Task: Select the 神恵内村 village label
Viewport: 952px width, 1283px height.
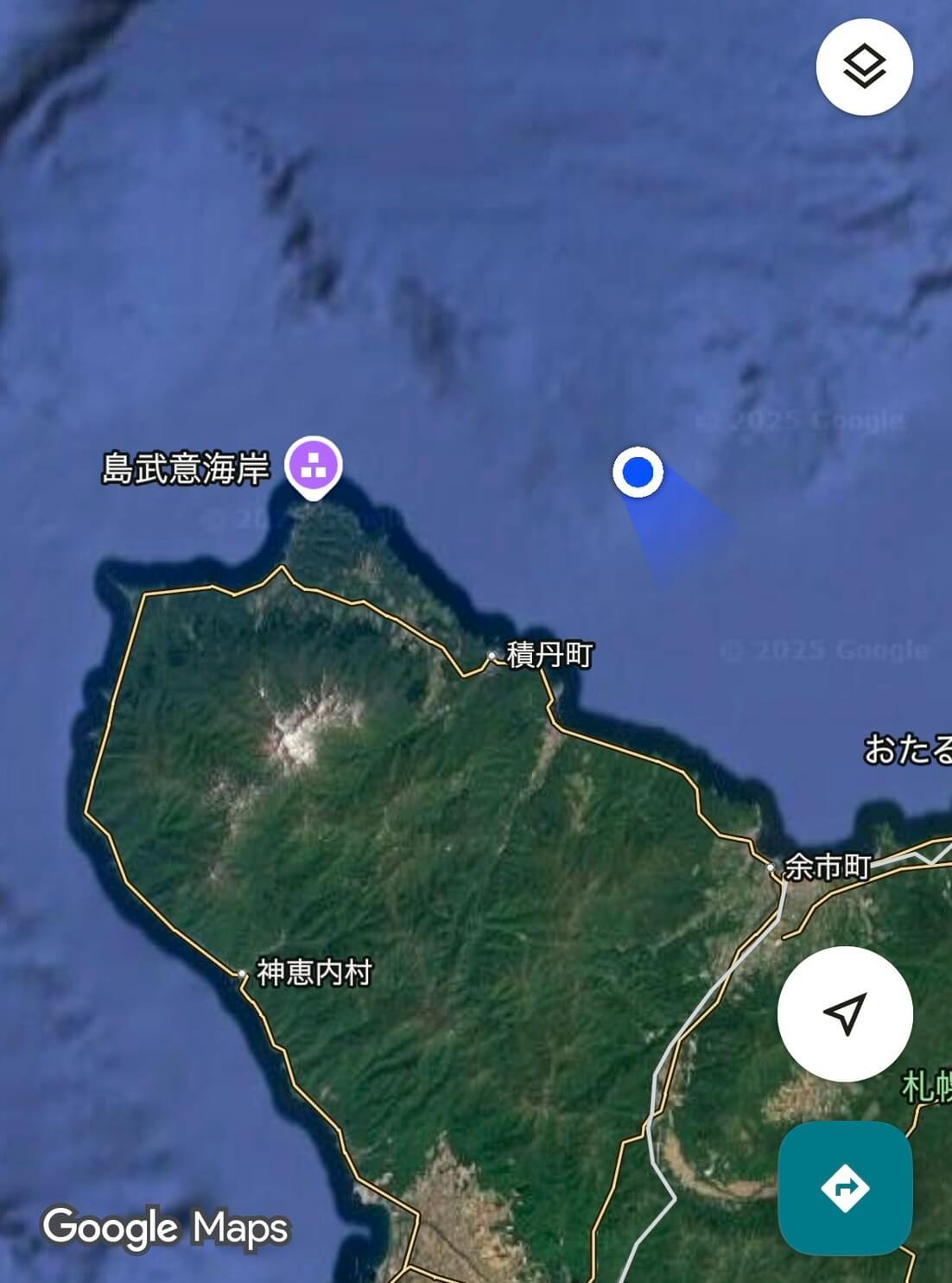Action: (x=315, y=972)
